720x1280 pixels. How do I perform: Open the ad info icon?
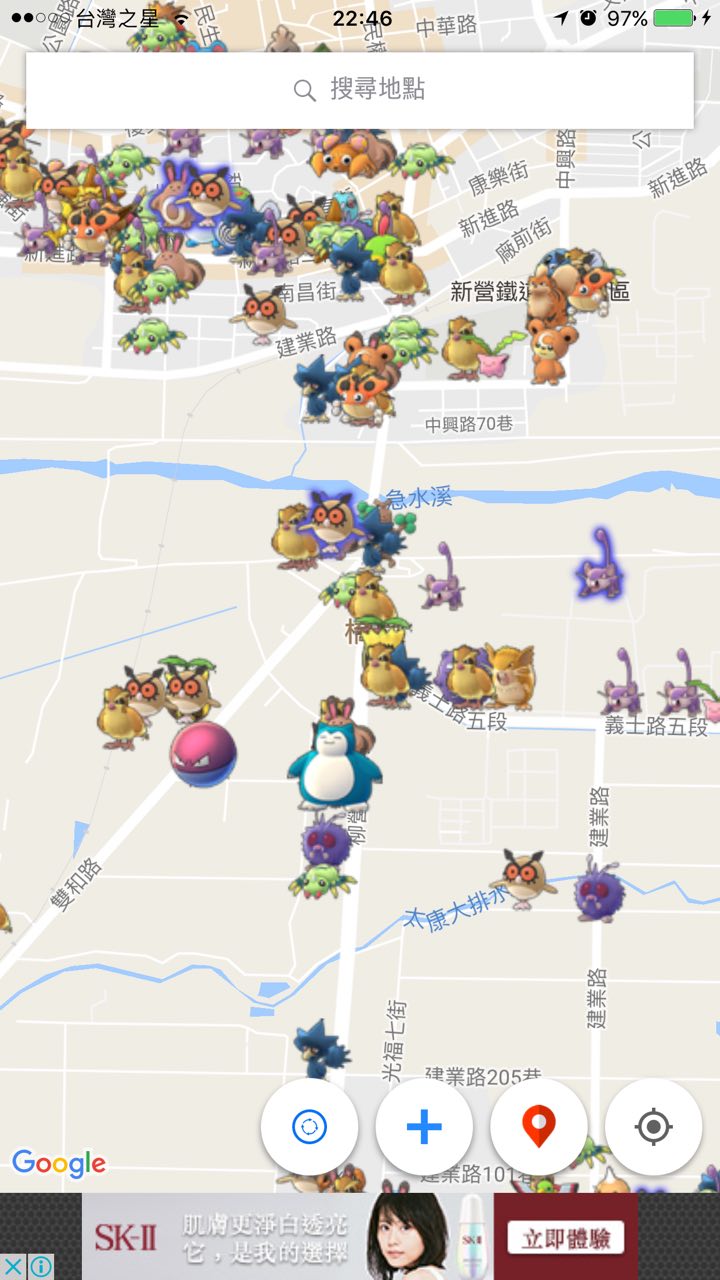41,1266
